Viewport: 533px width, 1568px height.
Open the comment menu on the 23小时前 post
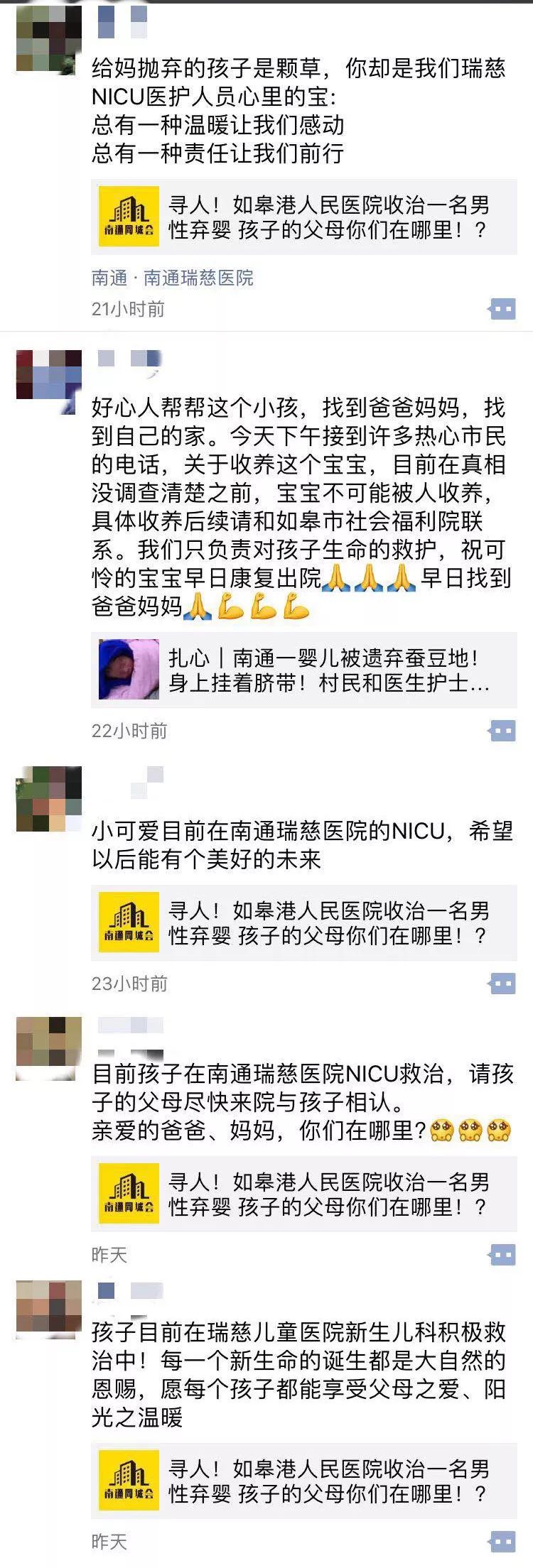point(502,984)
